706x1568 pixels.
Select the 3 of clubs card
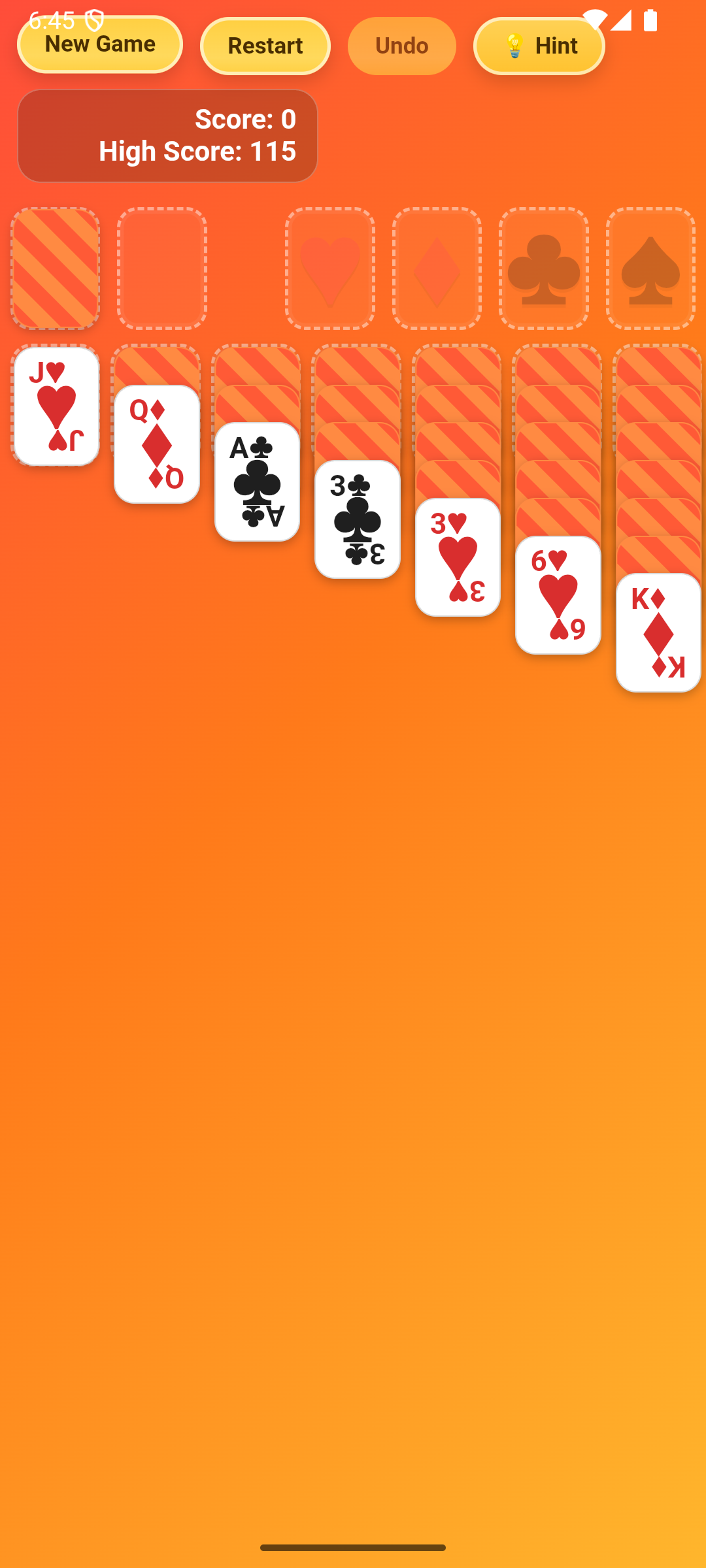point(357,519)
